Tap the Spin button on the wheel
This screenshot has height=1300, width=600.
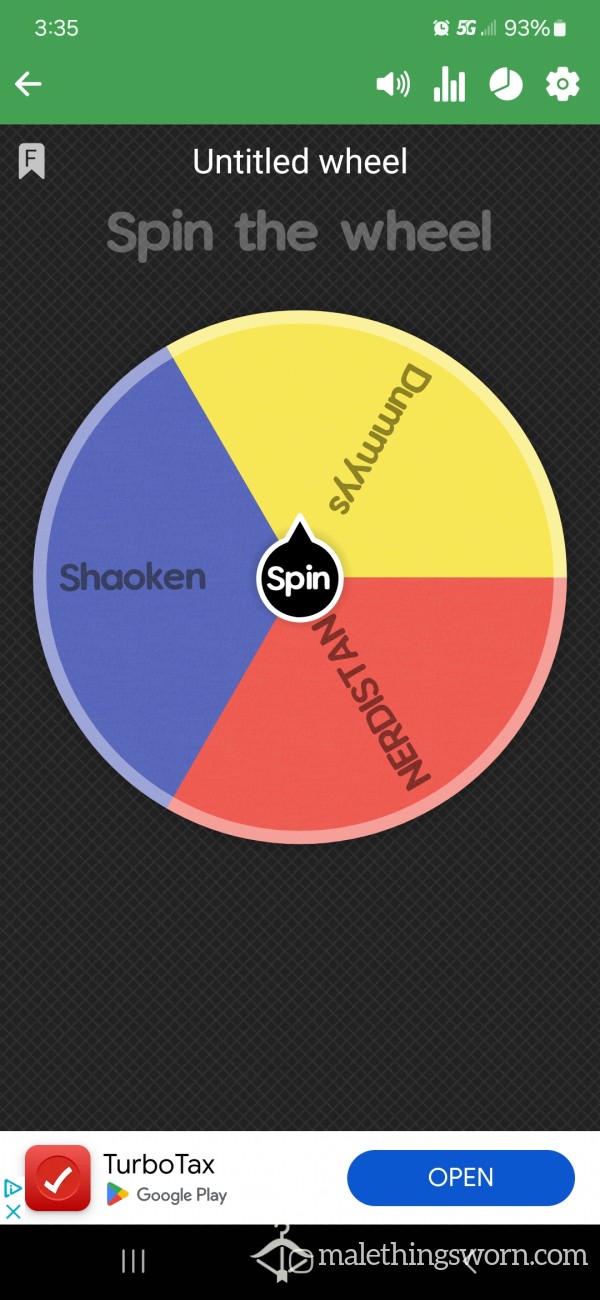click(x=300, y=578)
